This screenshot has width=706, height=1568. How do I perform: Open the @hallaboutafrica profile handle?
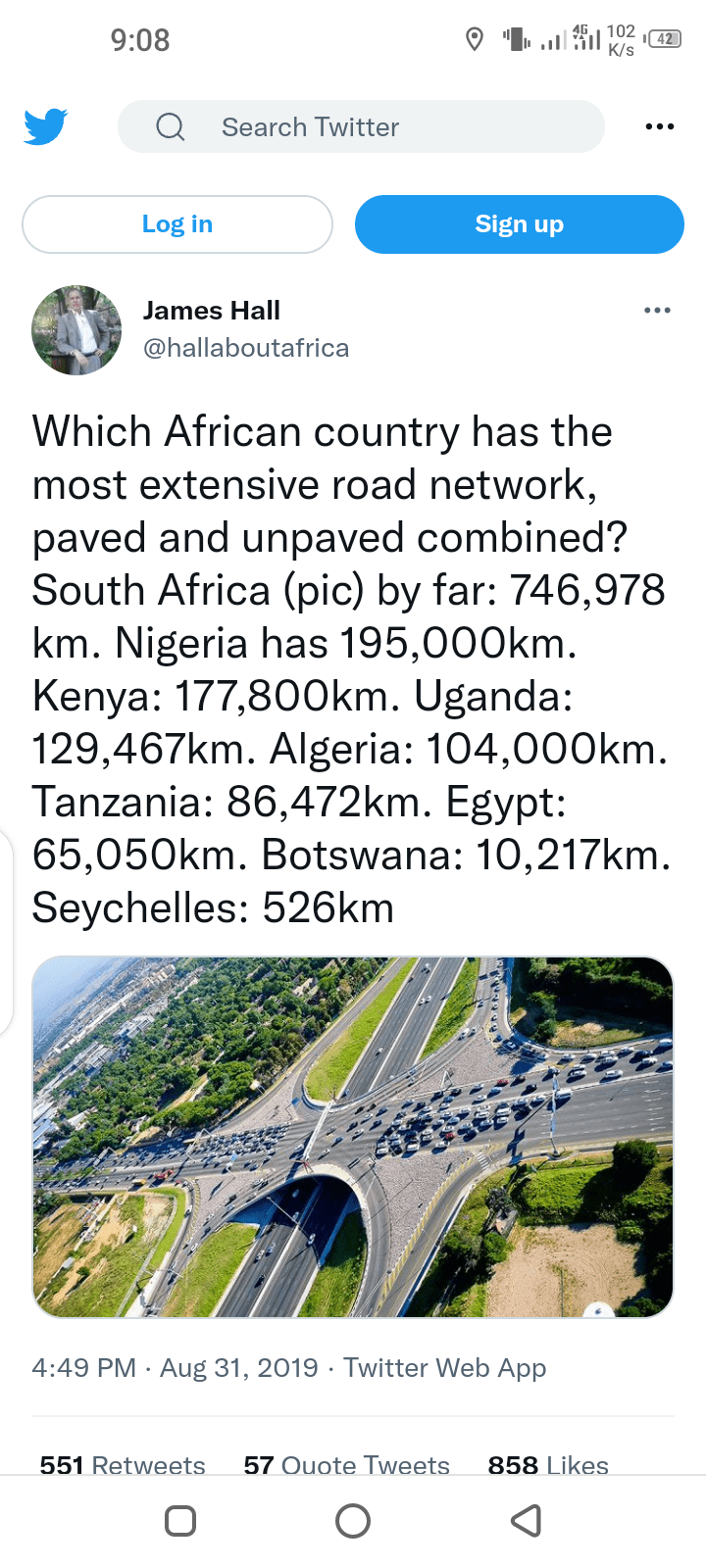pyautogui.click(x=246, y=348)
